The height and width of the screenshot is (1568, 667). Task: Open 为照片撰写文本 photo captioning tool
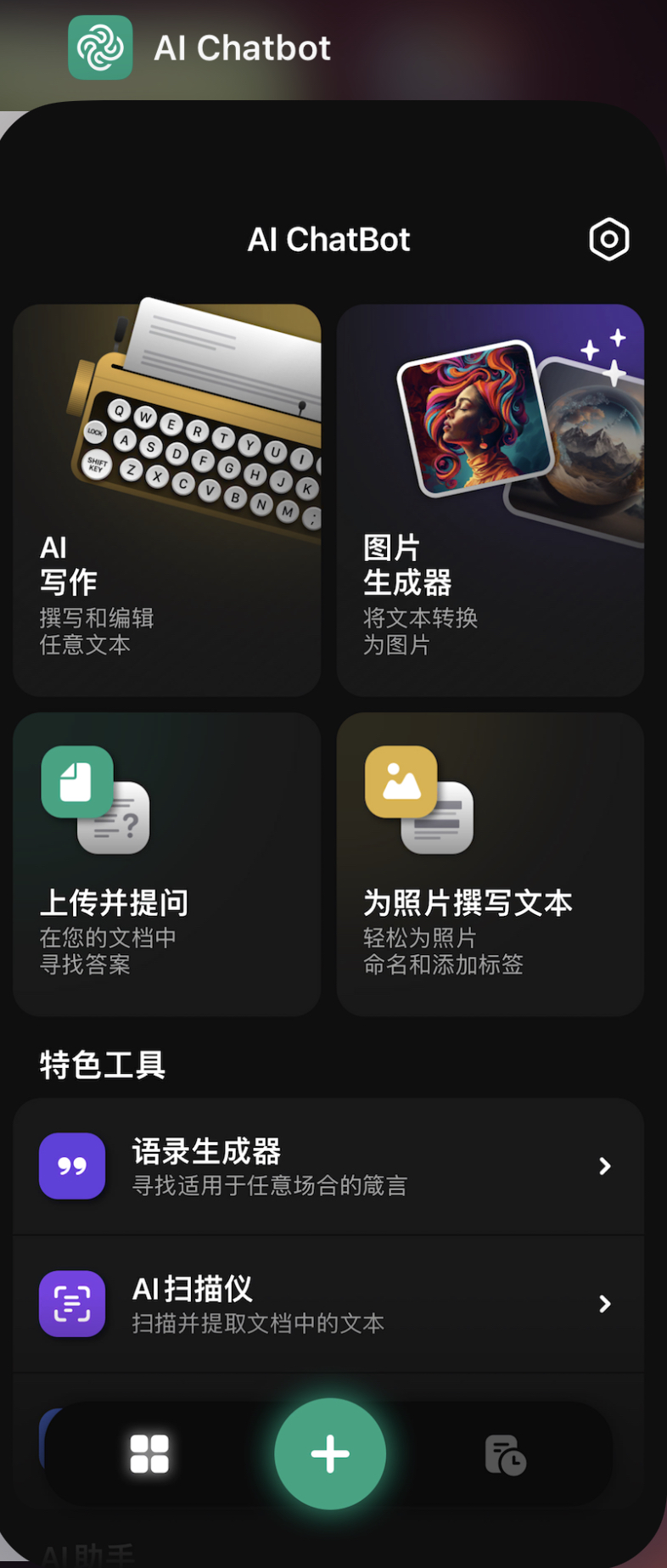(490, 863)
